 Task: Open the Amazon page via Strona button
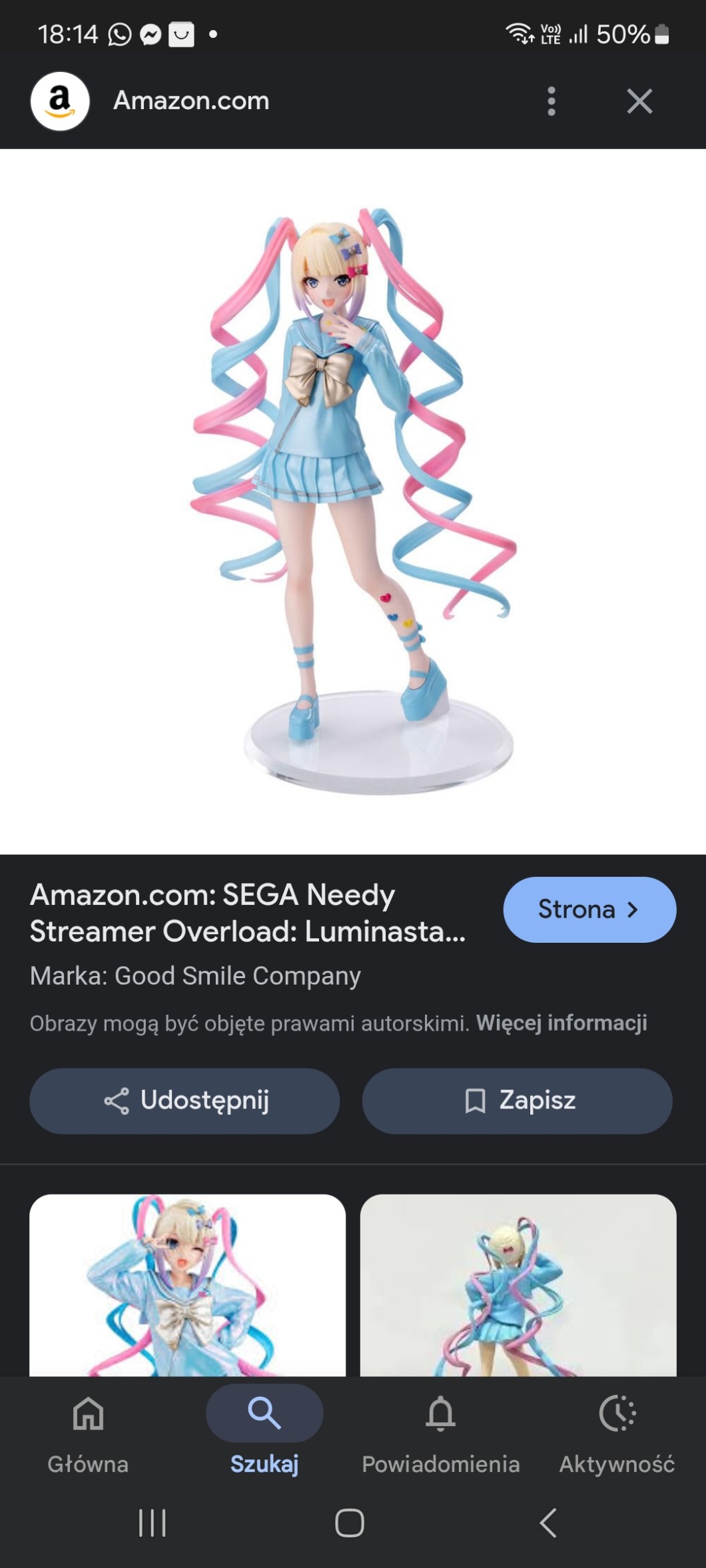pyautogui.click(x=589, y=910)
